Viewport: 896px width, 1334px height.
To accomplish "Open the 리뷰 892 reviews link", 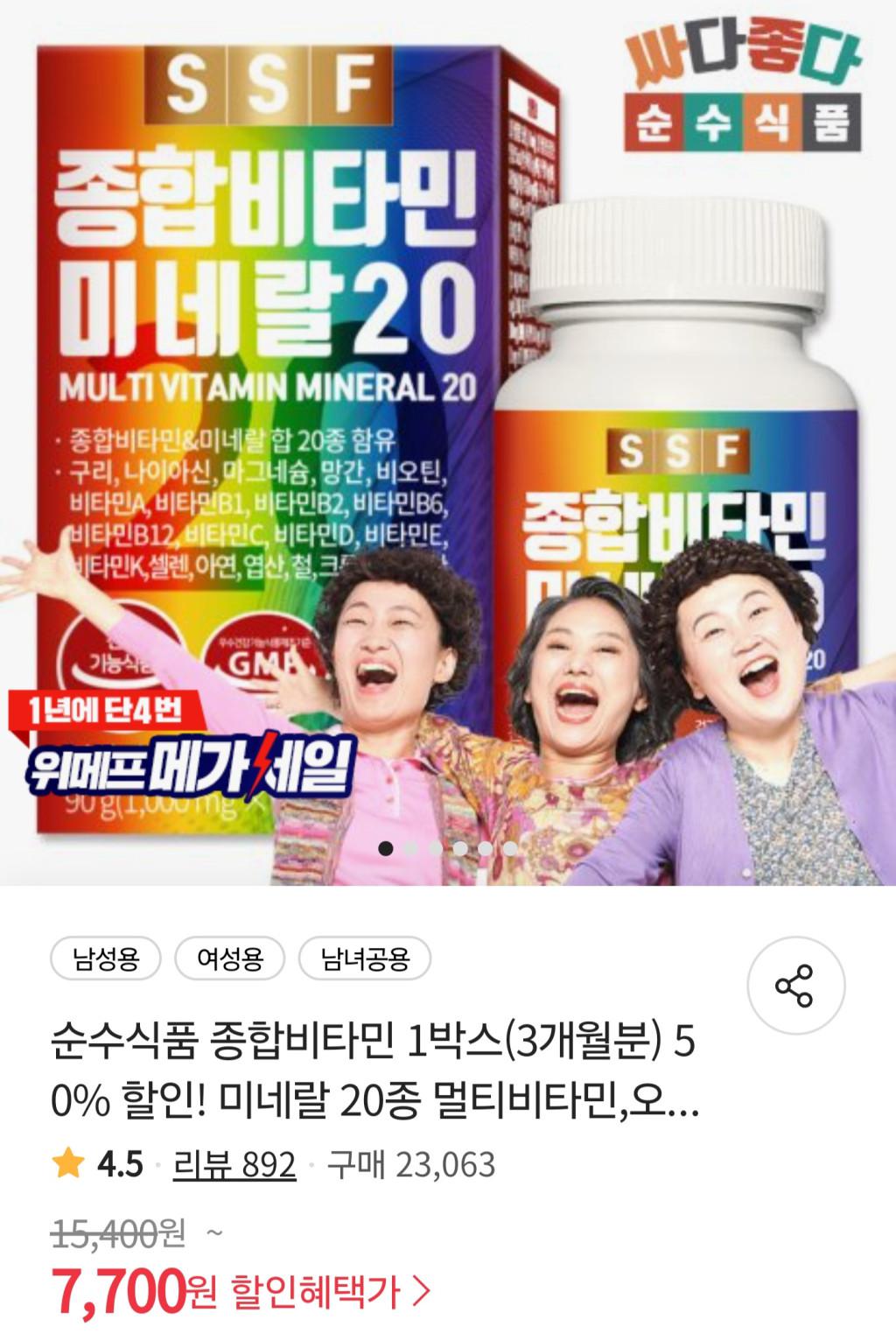I will click(234, 1165).
